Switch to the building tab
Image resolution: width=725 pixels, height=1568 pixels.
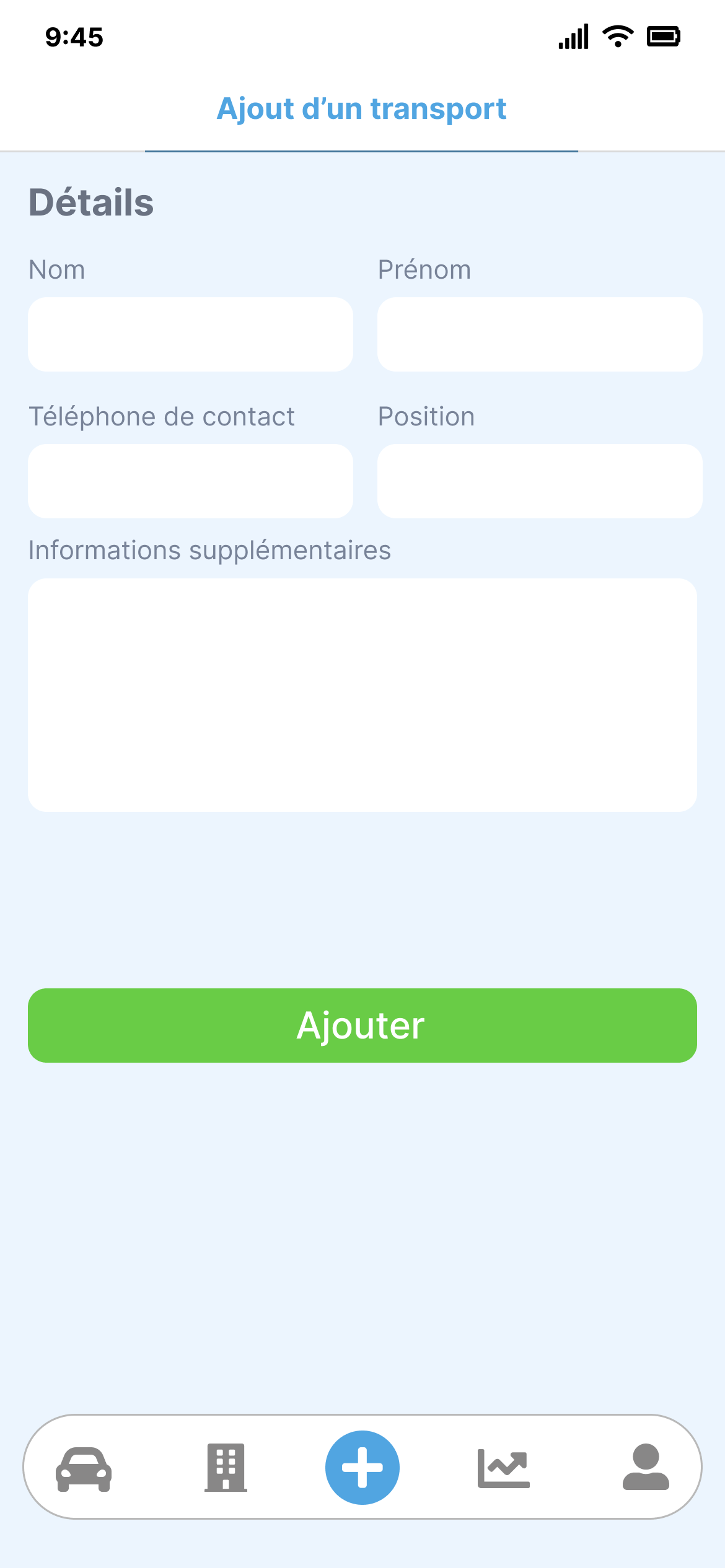pyautogui.click(x=226, y=1468)
